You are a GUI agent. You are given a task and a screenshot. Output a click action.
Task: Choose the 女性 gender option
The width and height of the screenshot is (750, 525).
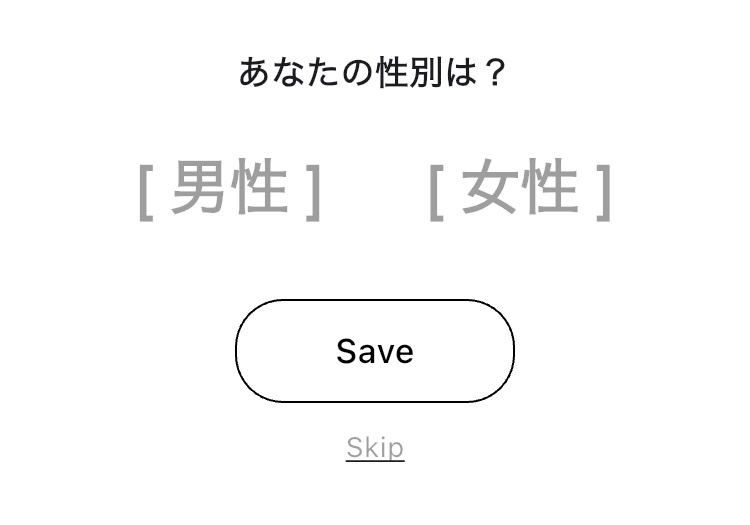[x=519, y=188]
